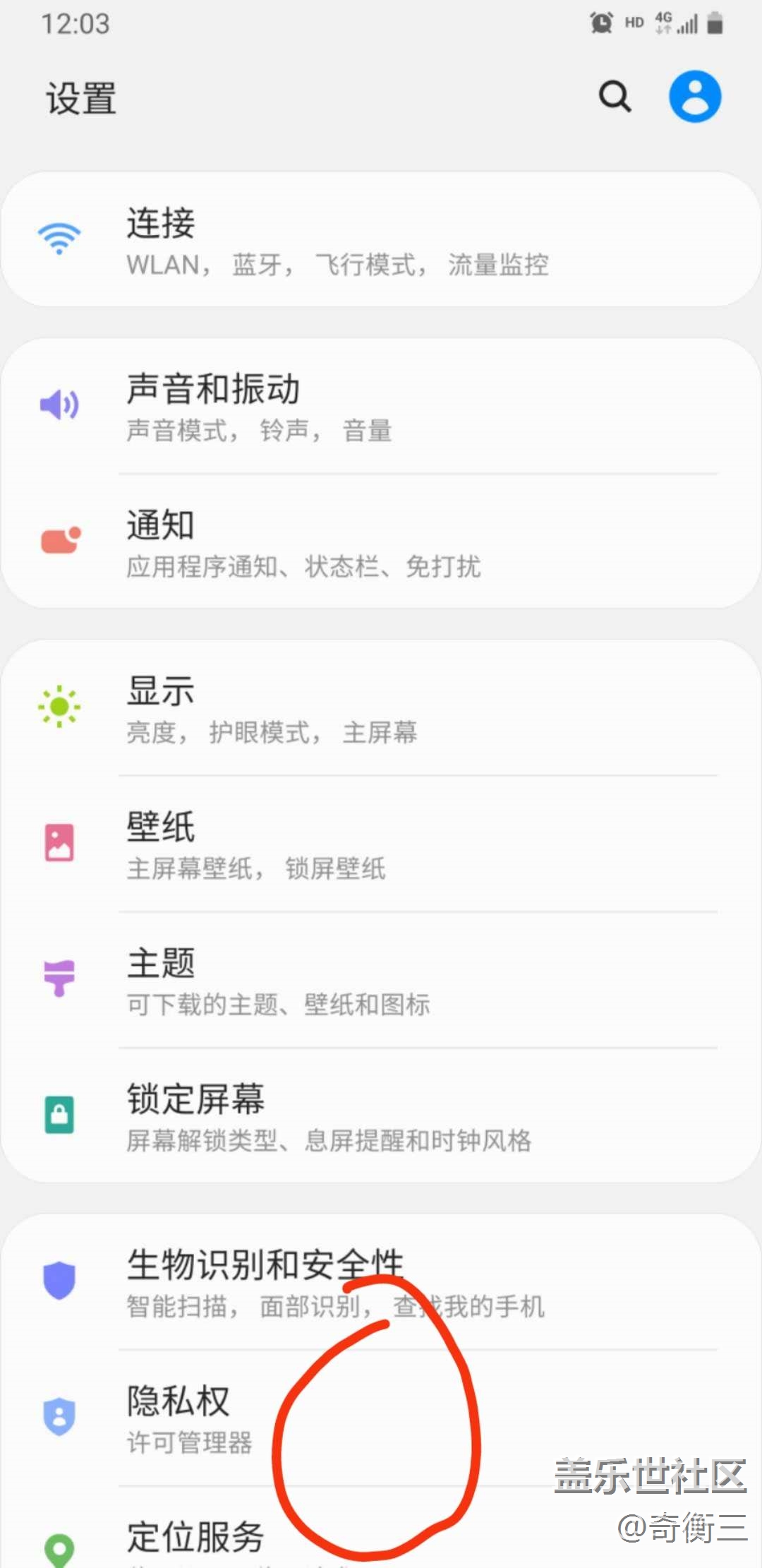The width and height of the screenshot is (762, 1568).
Task: Open the Samsung account profile icon
Action: pos(695,96)
